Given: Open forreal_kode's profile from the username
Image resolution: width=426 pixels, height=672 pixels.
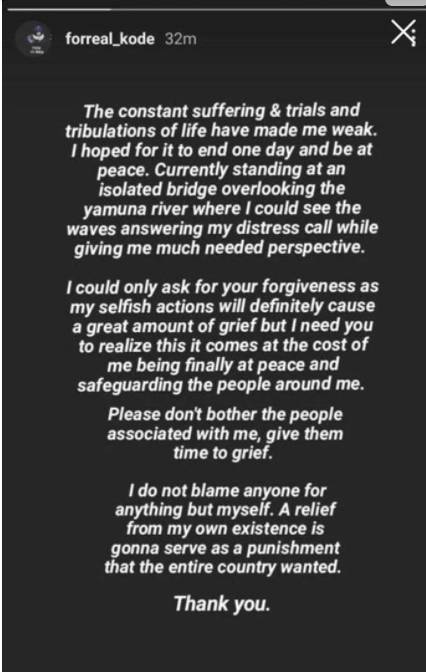Looking at the screenshot, I should [110, 39].
